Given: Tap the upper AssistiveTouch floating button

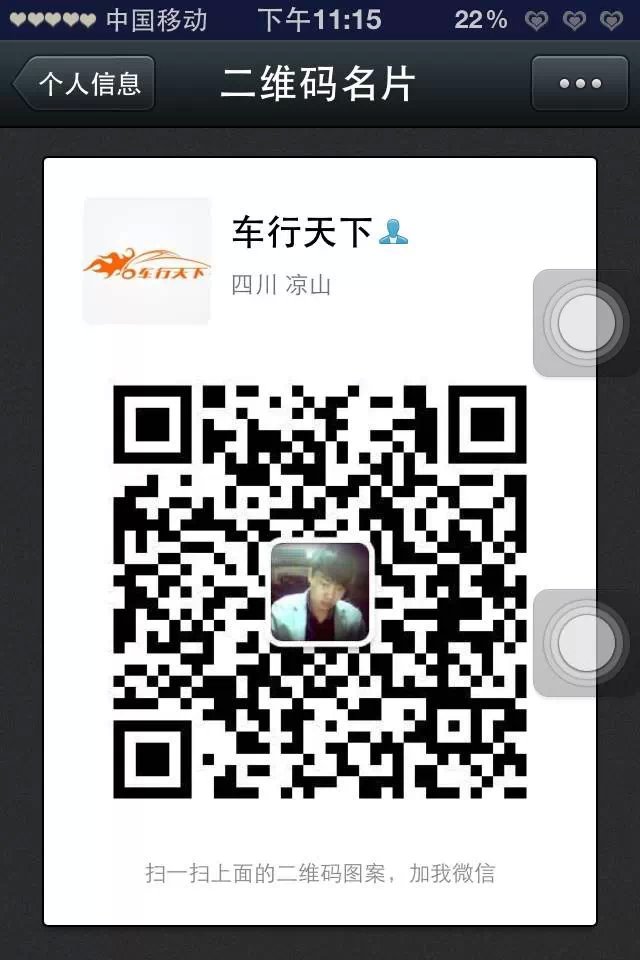Looking at the screenshot, I should [x=586, y=323].
